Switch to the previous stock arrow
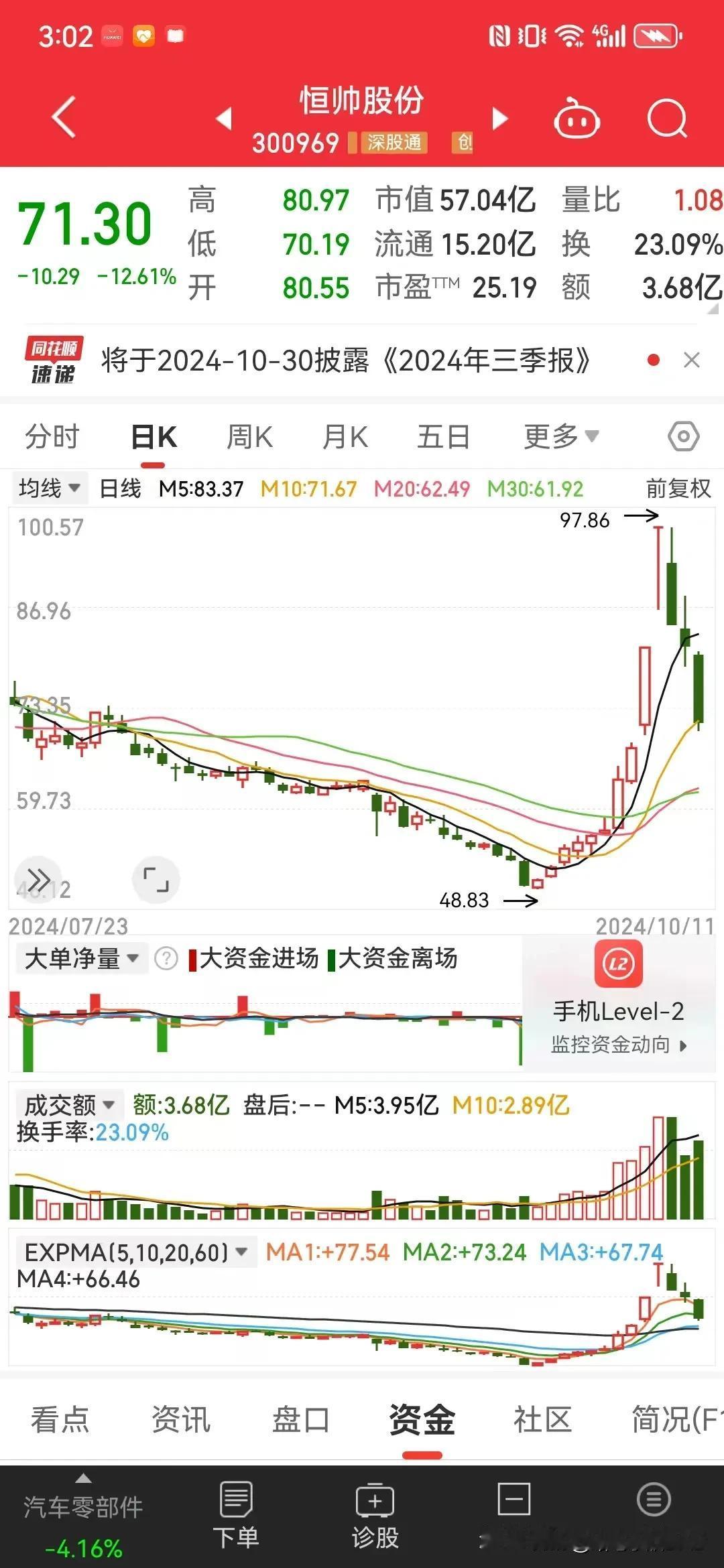 [x=224, y=119]
